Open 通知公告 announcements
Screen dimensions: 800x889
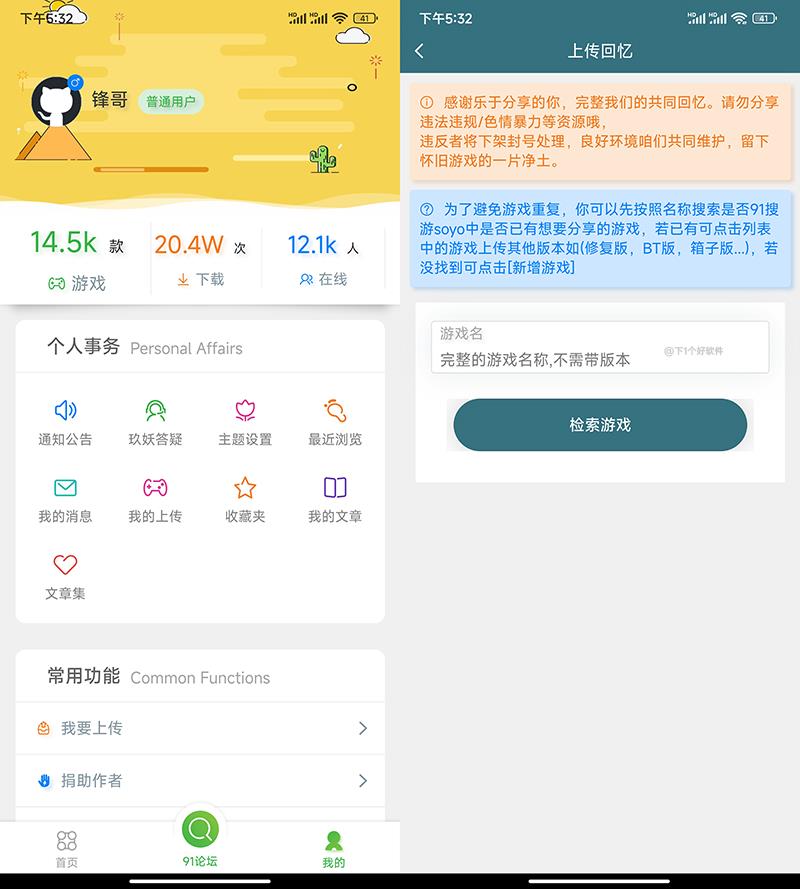[x=65, y=421]
